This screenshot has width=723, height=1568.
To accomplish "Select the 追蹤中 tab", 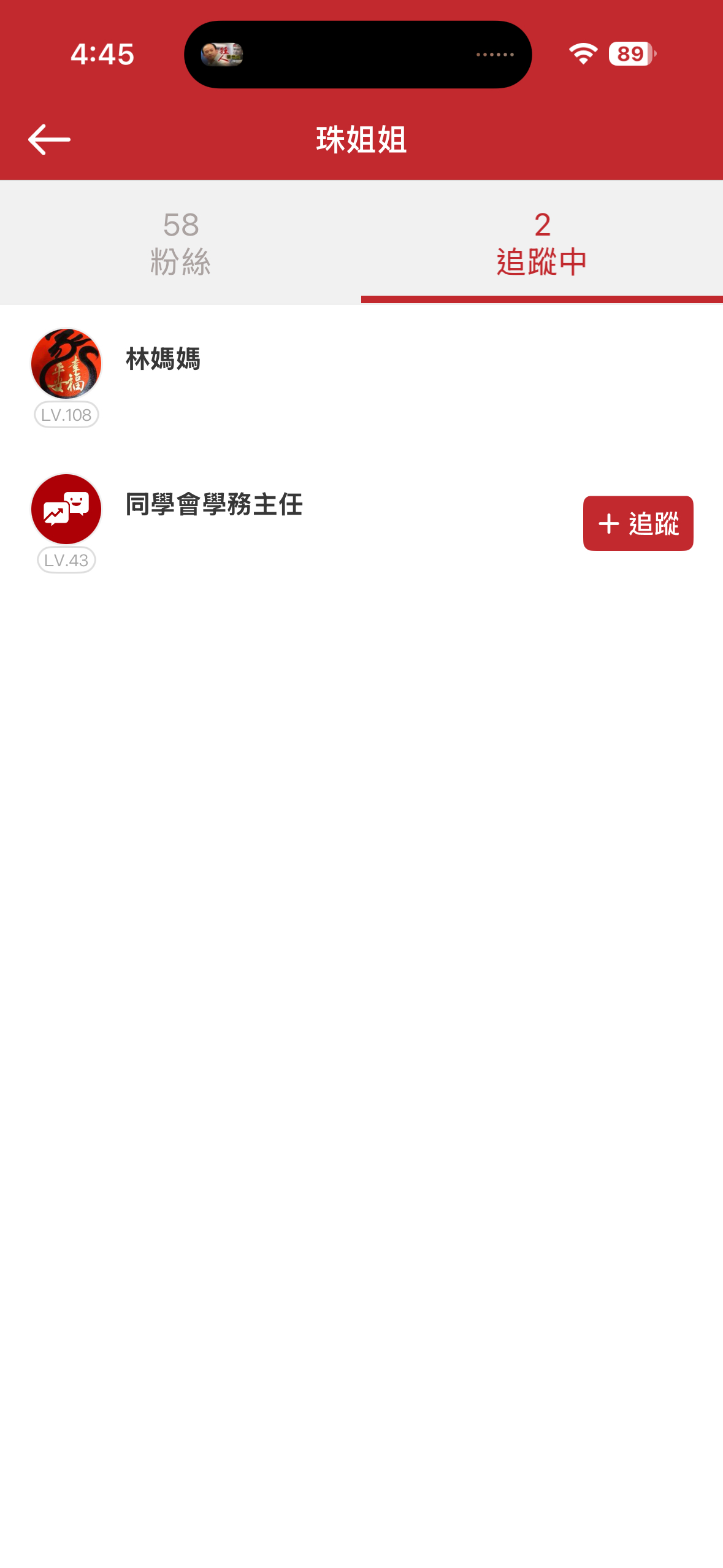I will (x=541, y=243).
